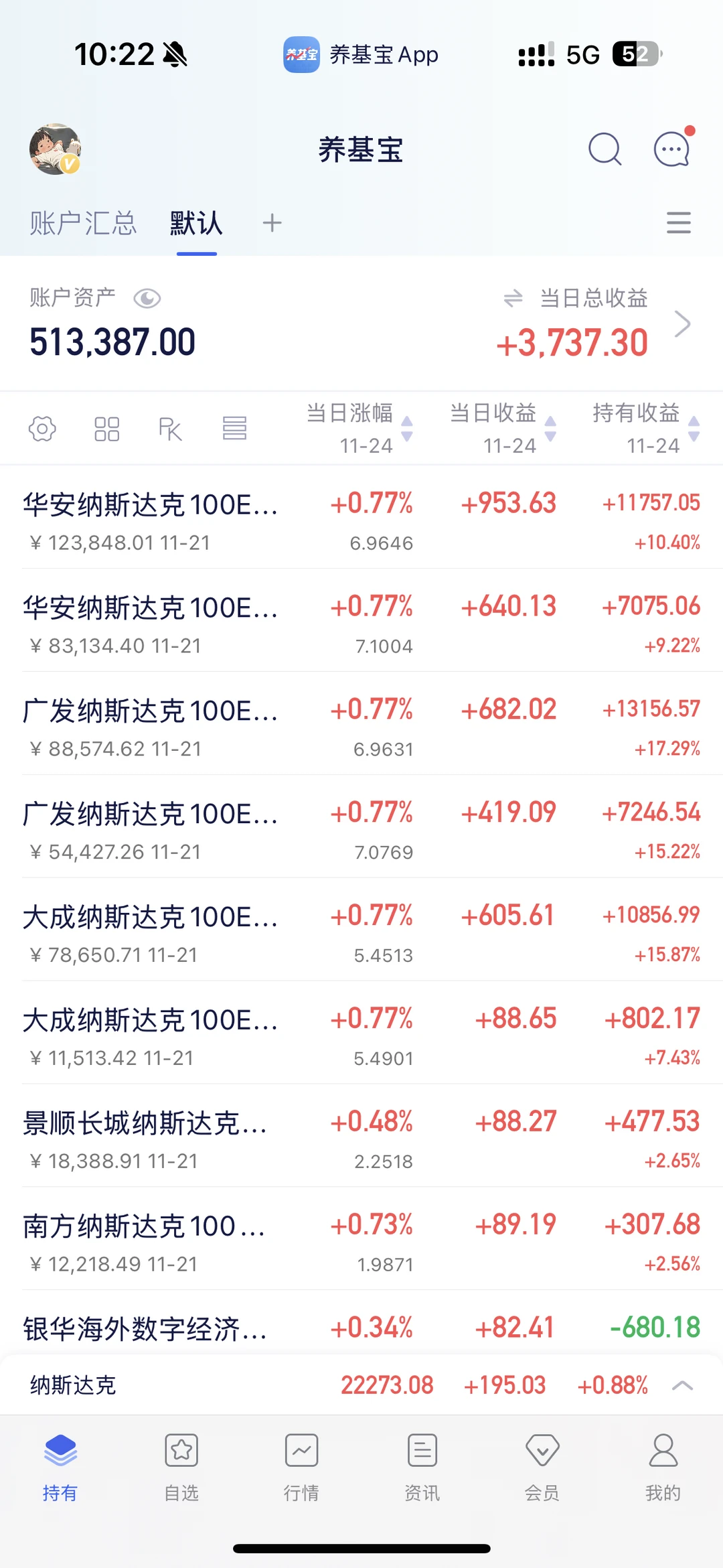Open the search magnifier
Image resolution: width=723 pixels, height=1568 pixels.
click(605, 149)
